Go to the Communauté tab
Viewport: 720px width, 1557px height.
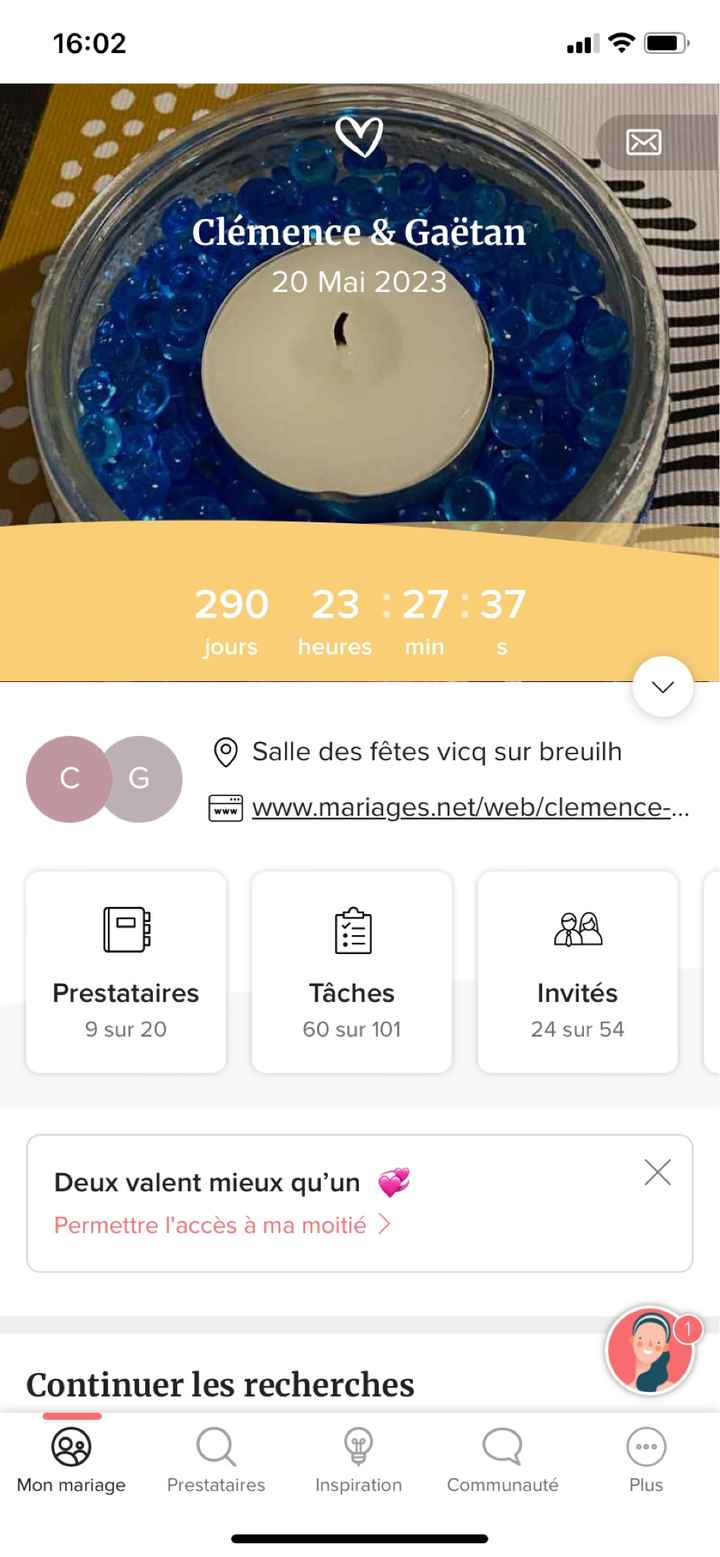(502, 1460)
